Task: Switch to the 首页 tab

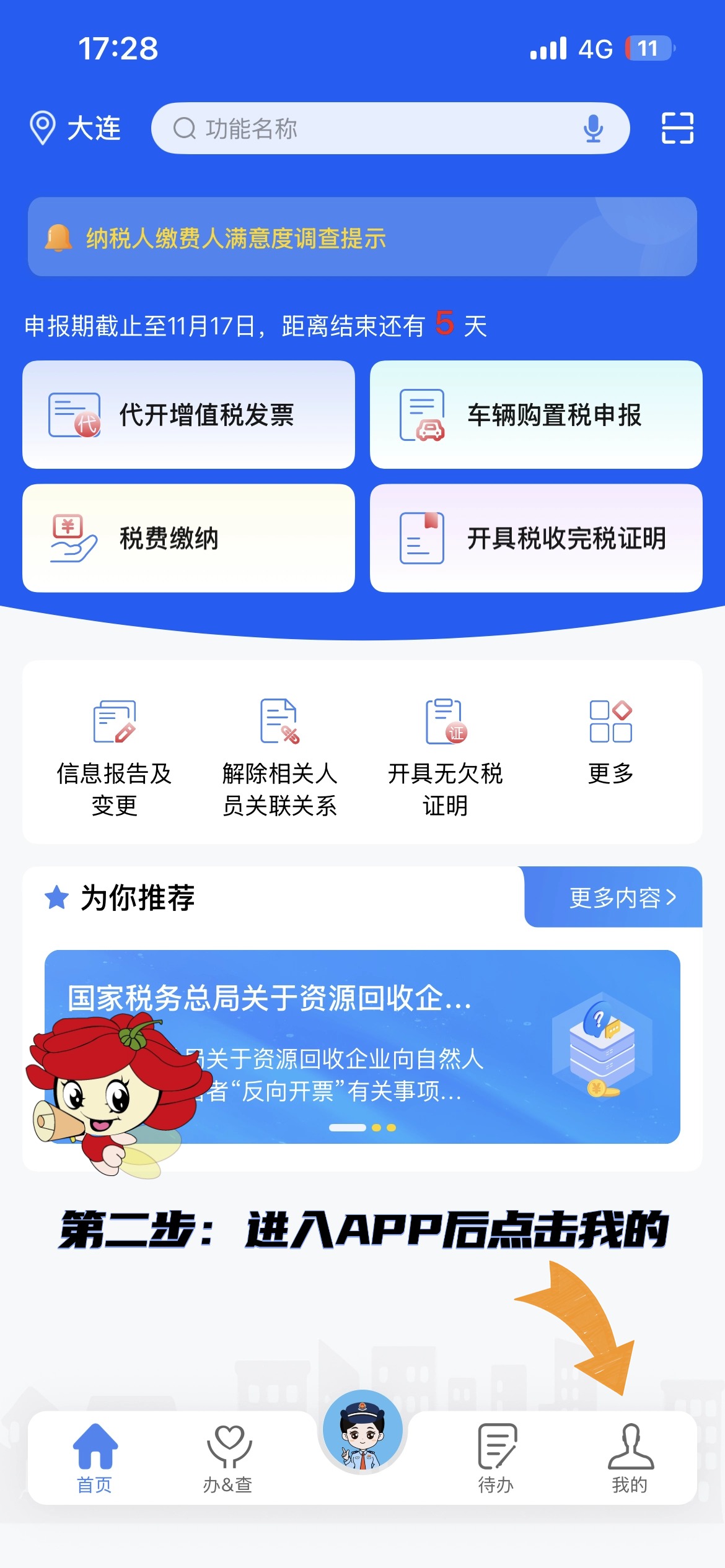Action: tap(95, 1457)
